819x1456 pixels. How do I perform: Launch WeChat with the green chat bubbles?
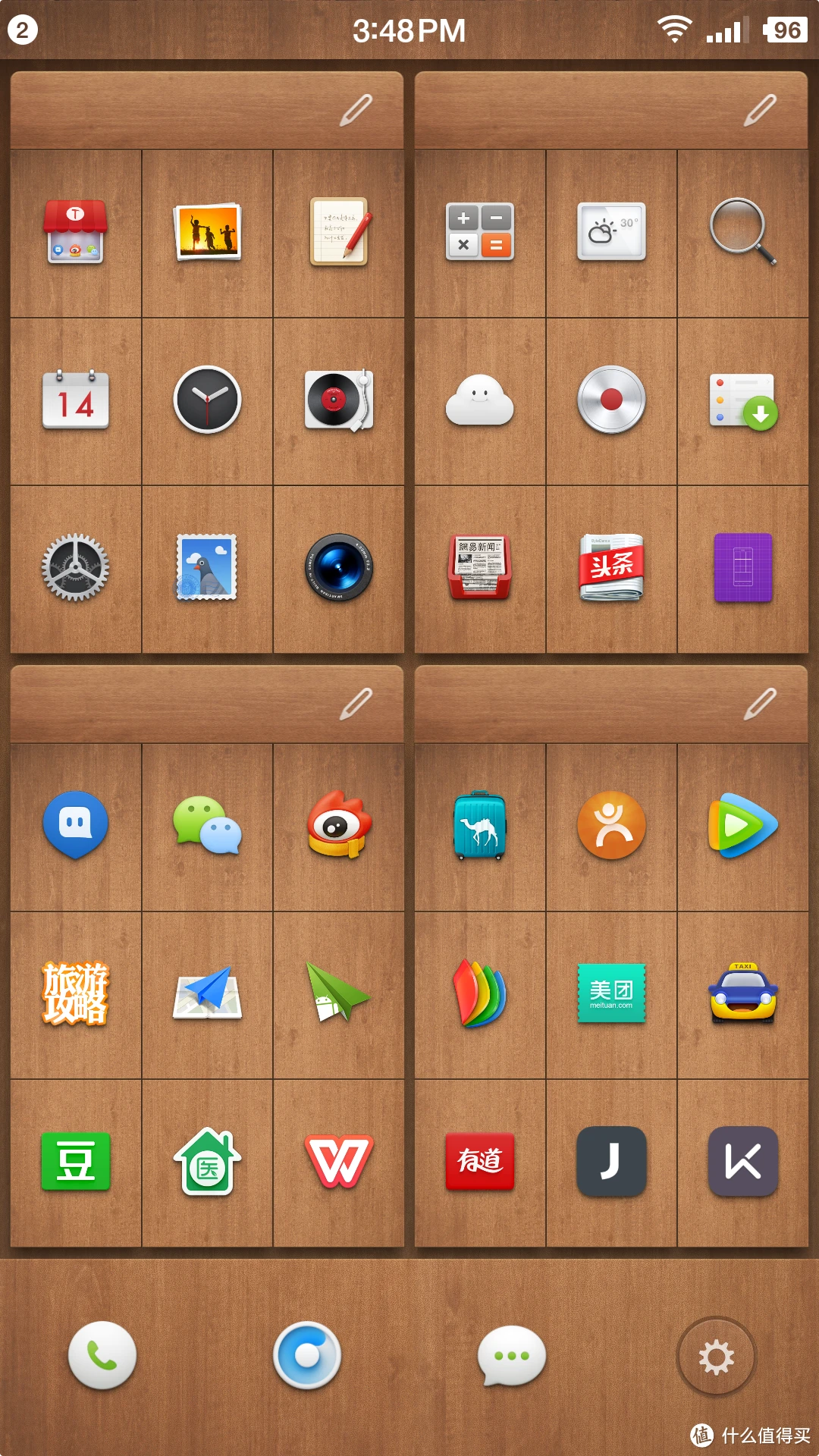[207, 826]
